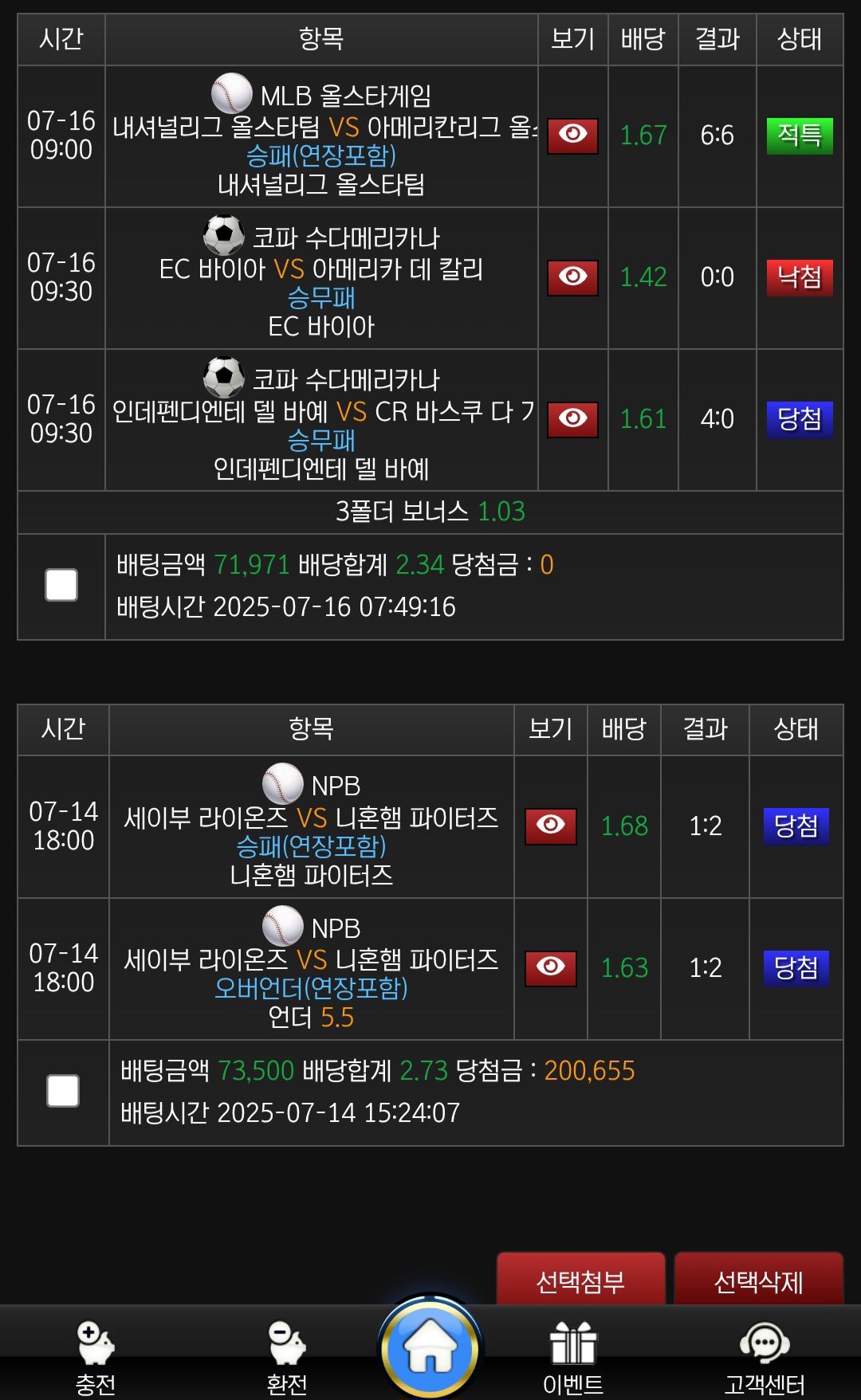Open the 환전 withdrawal page
Viewport: 861px width, 1400px height.
click(x=287, y=1358)
